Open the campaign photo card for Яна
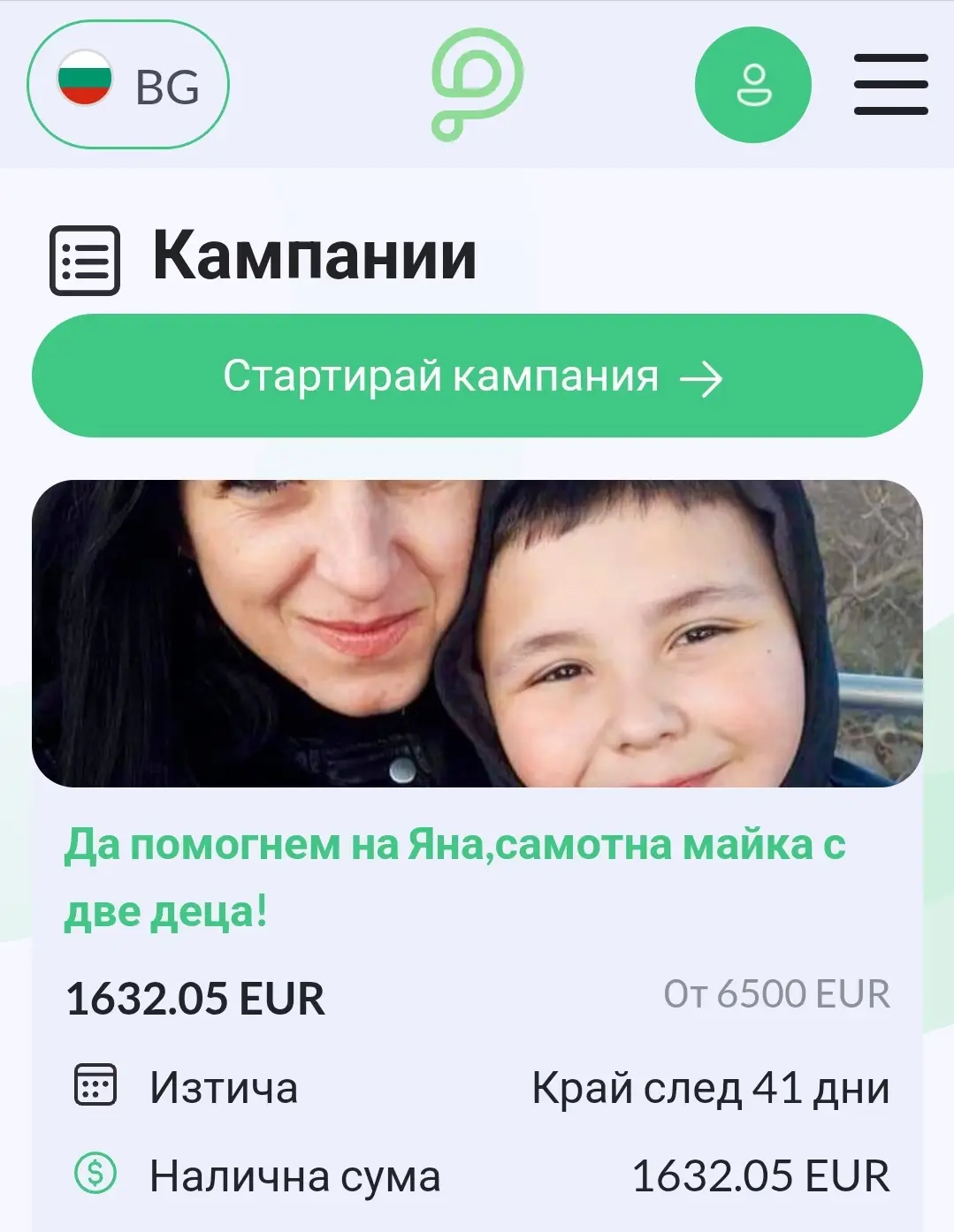The width and height of the screenshot is (954, 1232). (477, 633)
